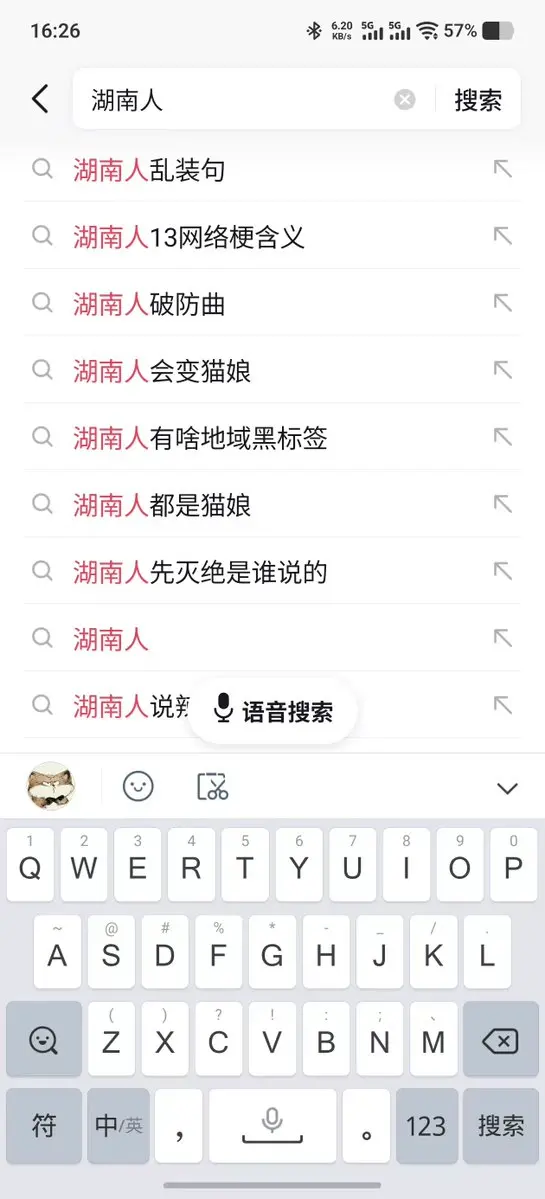Tap the 搜索 button beside the search box
This screenshot has width=545, height=1199.
(478, 100)
